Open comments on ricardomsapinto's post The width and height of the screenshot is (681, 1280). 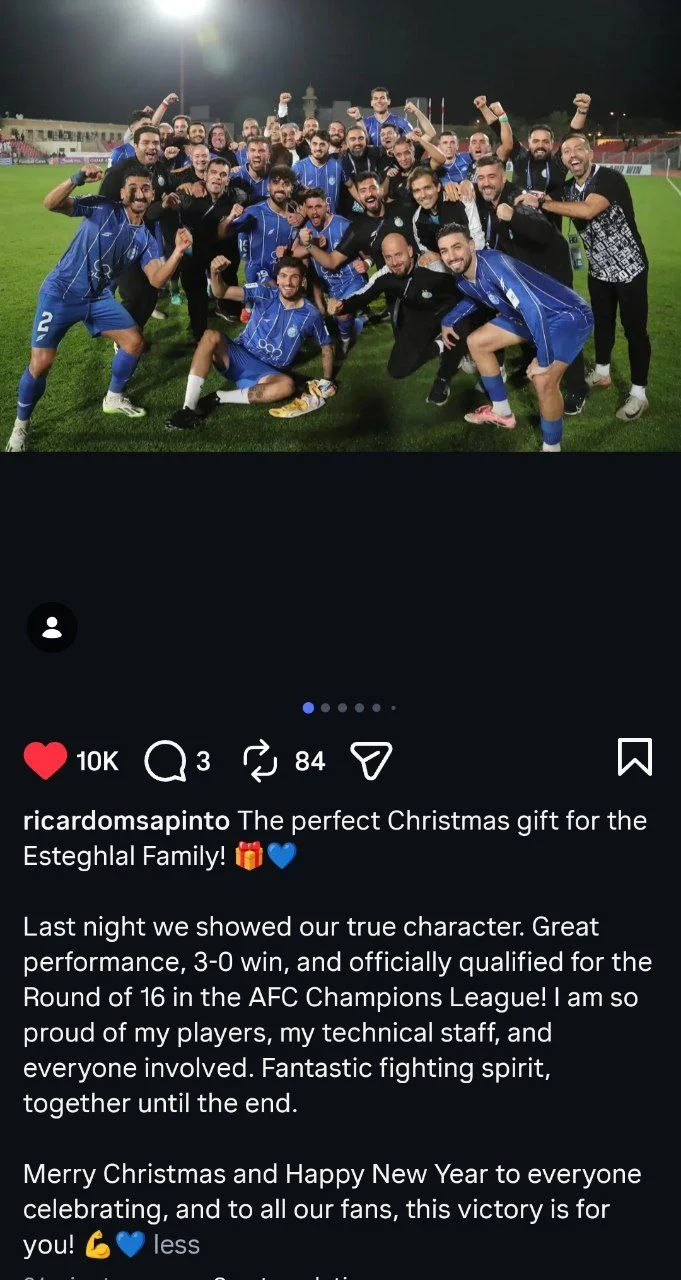pos(165,761)
